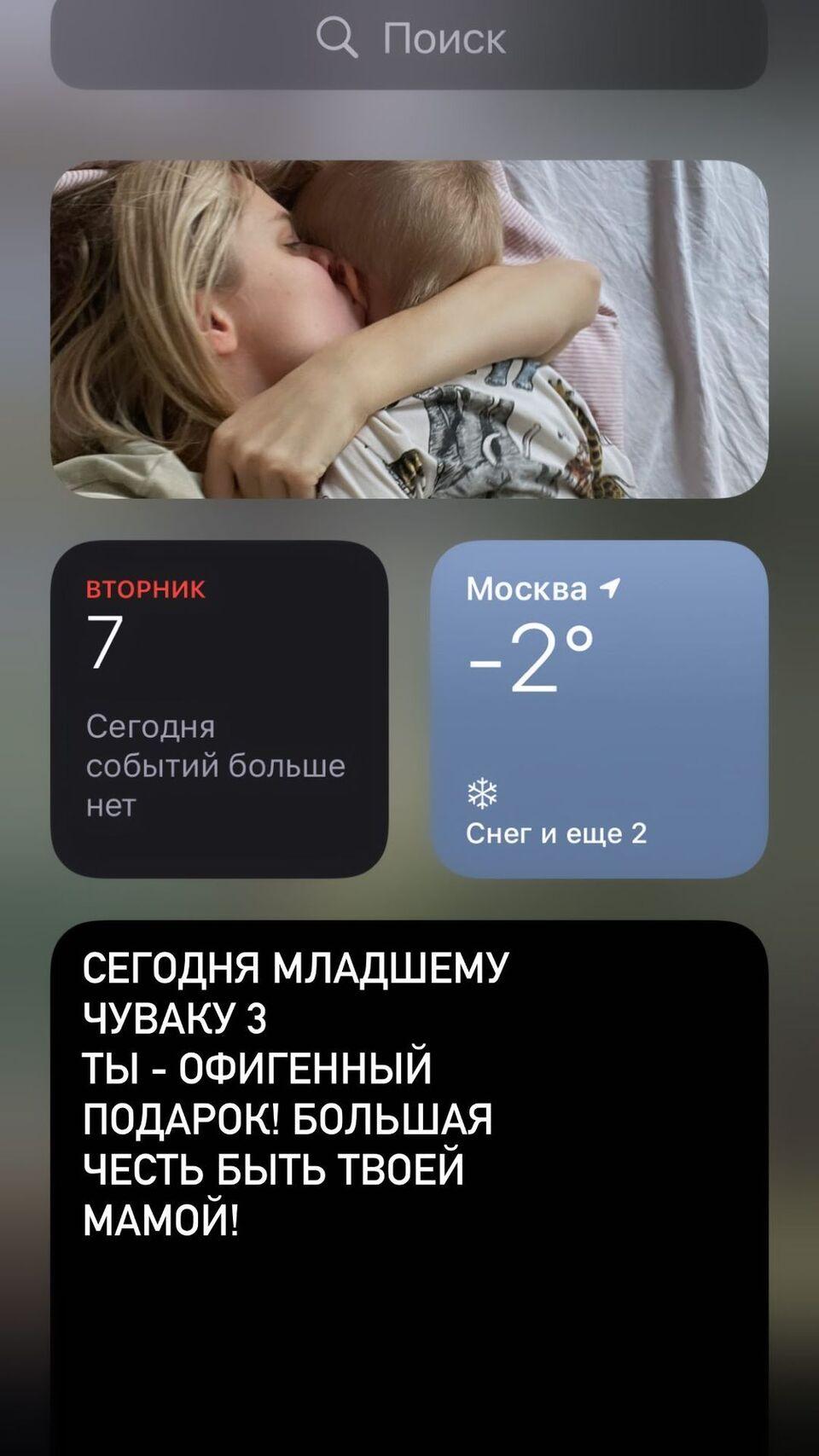Open the Москва weather widget
The height and width of the screenshot is (1456, 819).
coord(599,708)
